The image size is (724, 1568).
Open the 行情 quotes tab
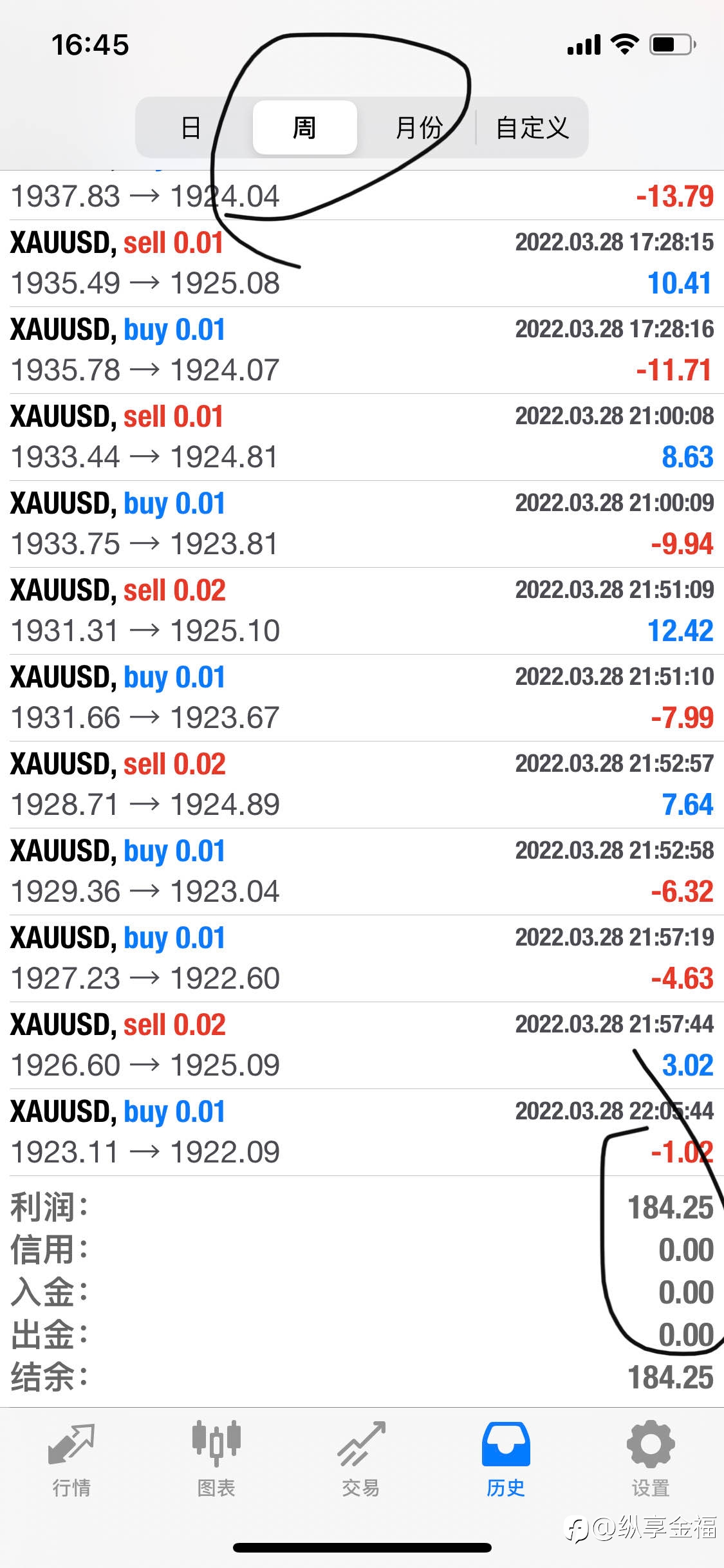coord(72,1459)
